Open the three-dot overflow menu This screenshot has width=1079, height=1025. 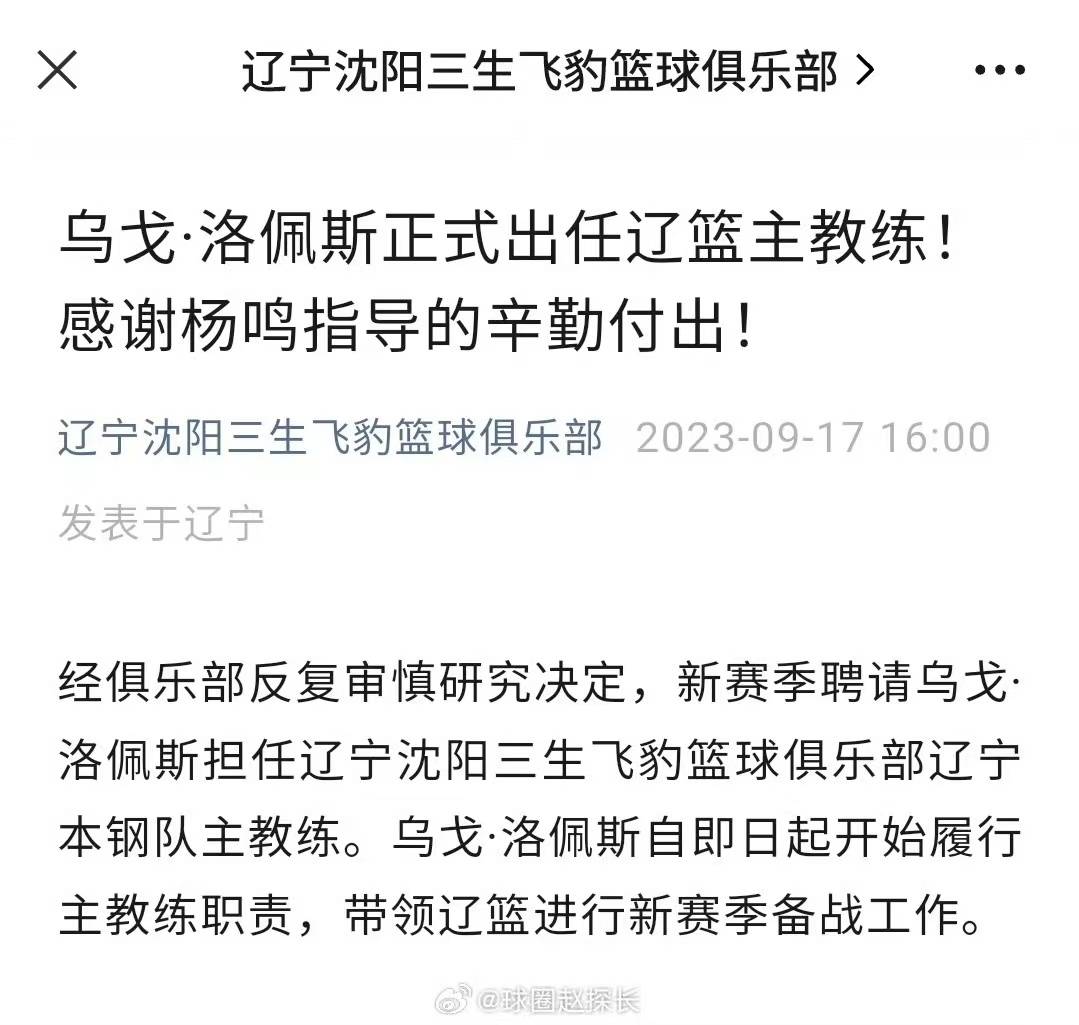tap(999, 70)
